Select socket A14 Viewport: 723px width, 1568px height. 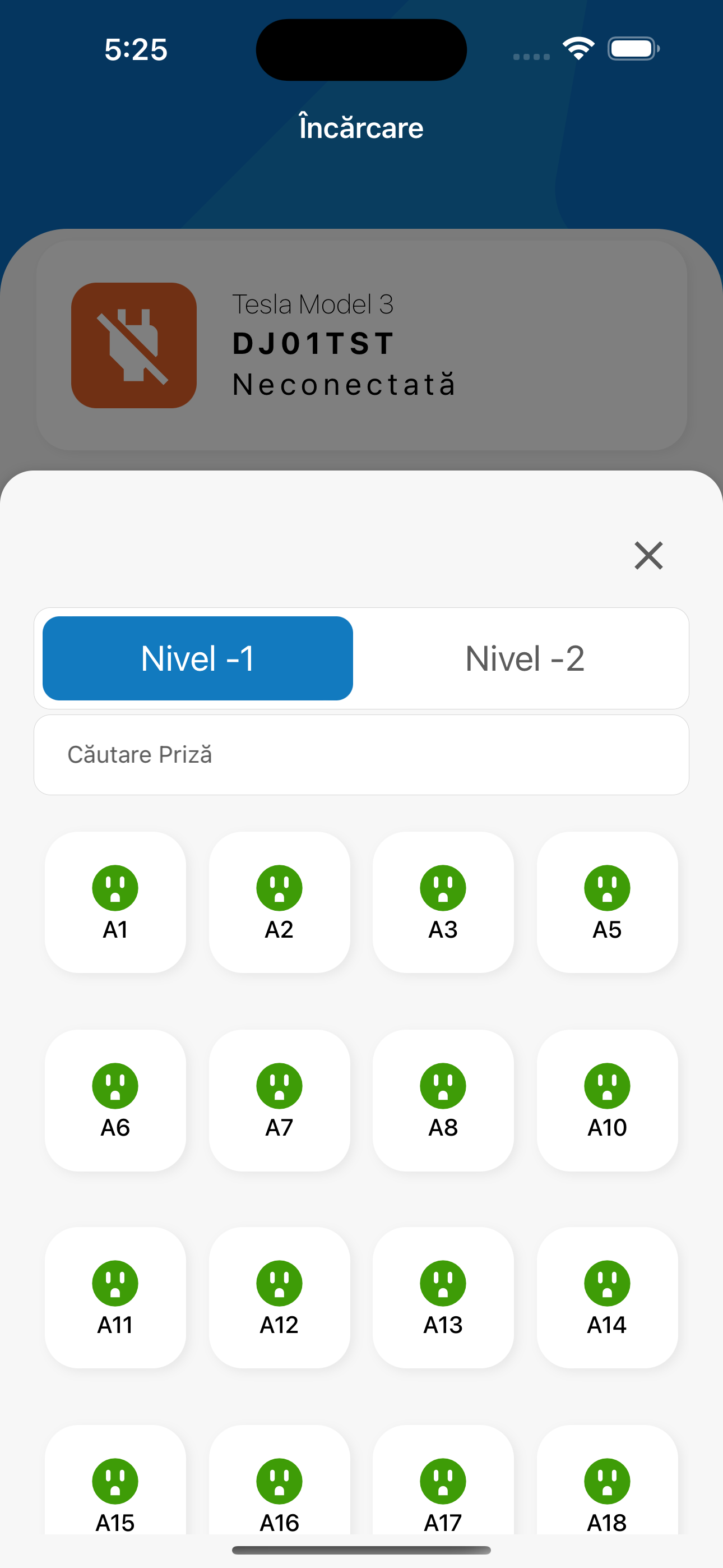tap(607, 1297)
